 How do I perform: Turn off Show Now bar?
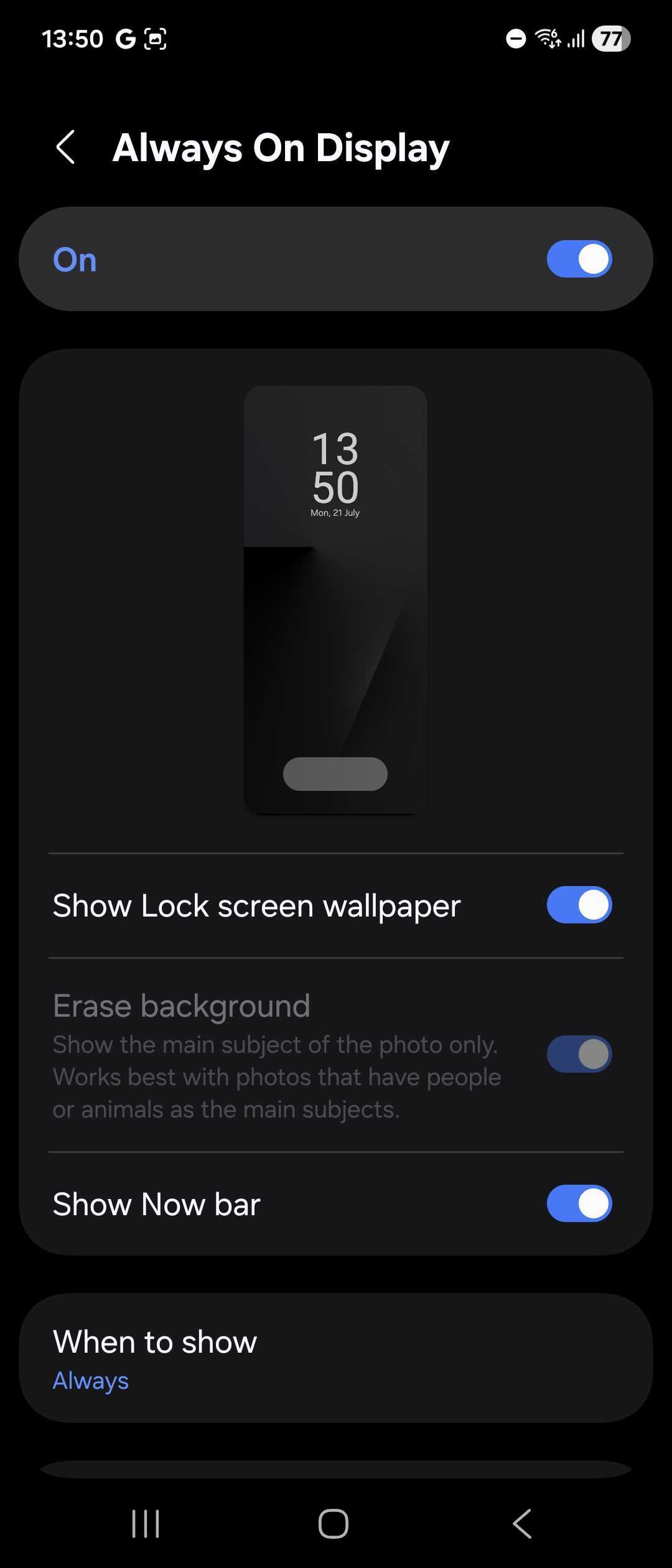pos(579,1203)
